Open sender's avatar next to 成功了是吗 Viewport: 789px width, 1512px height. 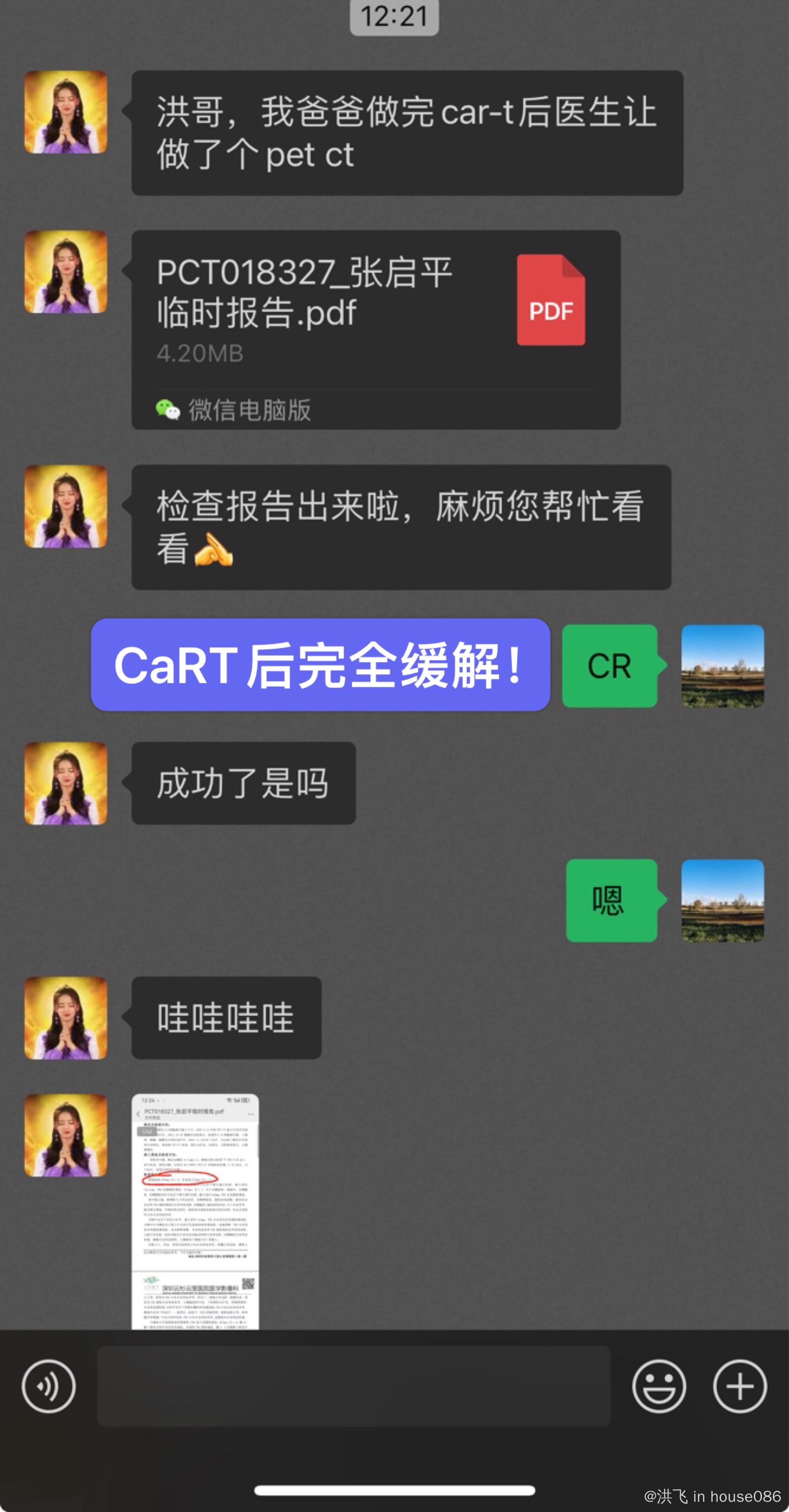click(66, 783)
